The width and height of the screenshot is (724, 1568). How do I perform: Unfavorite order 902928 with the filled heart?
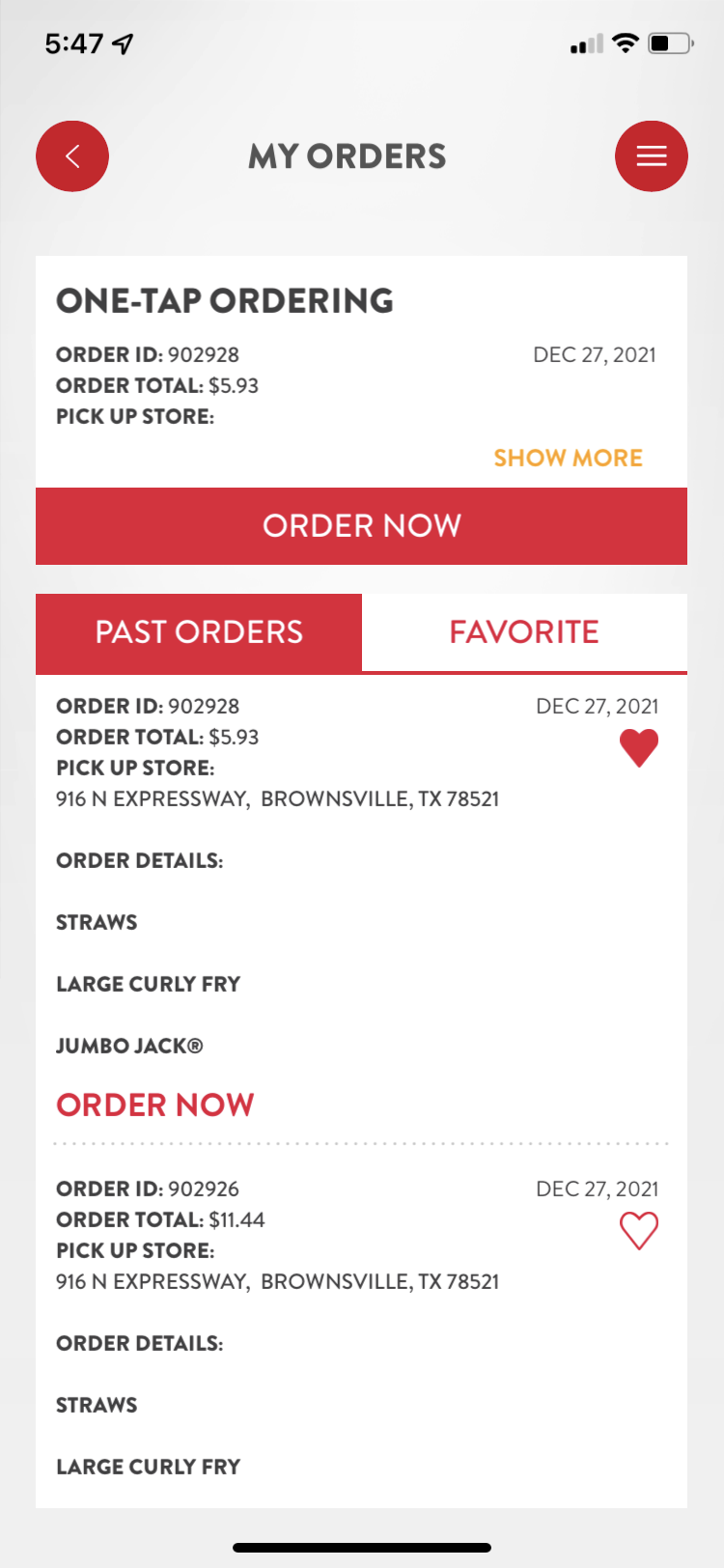click(x=639, y=748)
